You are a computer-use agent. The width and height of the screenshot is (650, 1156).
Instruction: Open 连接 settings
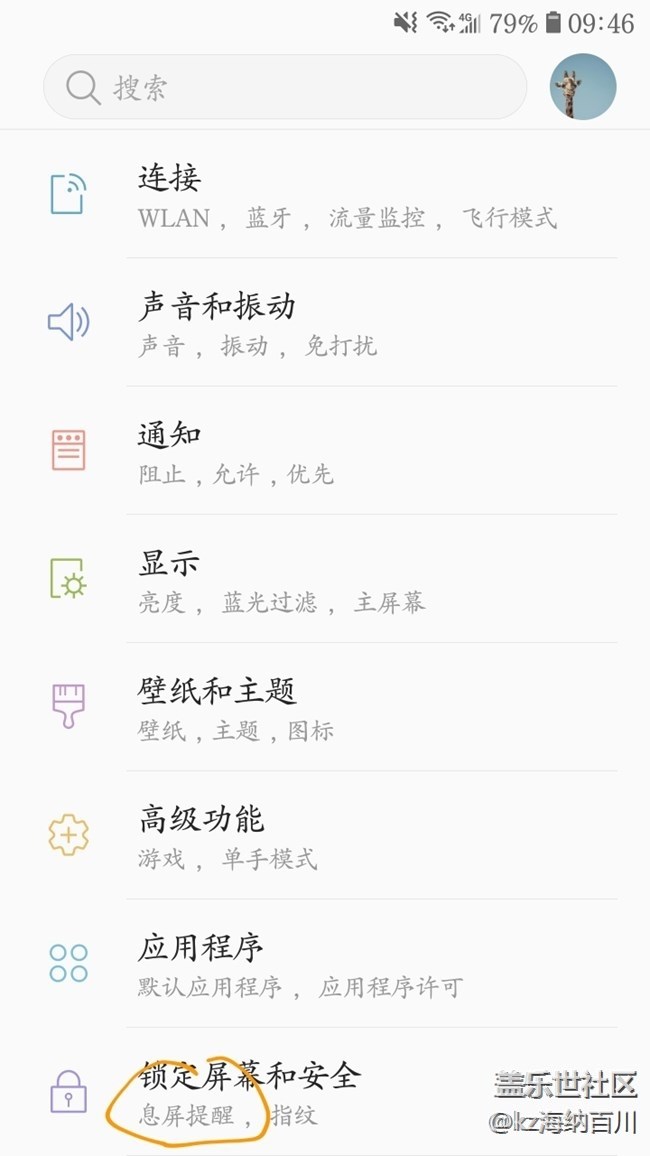pyautogui.click(x=345, y=195)
